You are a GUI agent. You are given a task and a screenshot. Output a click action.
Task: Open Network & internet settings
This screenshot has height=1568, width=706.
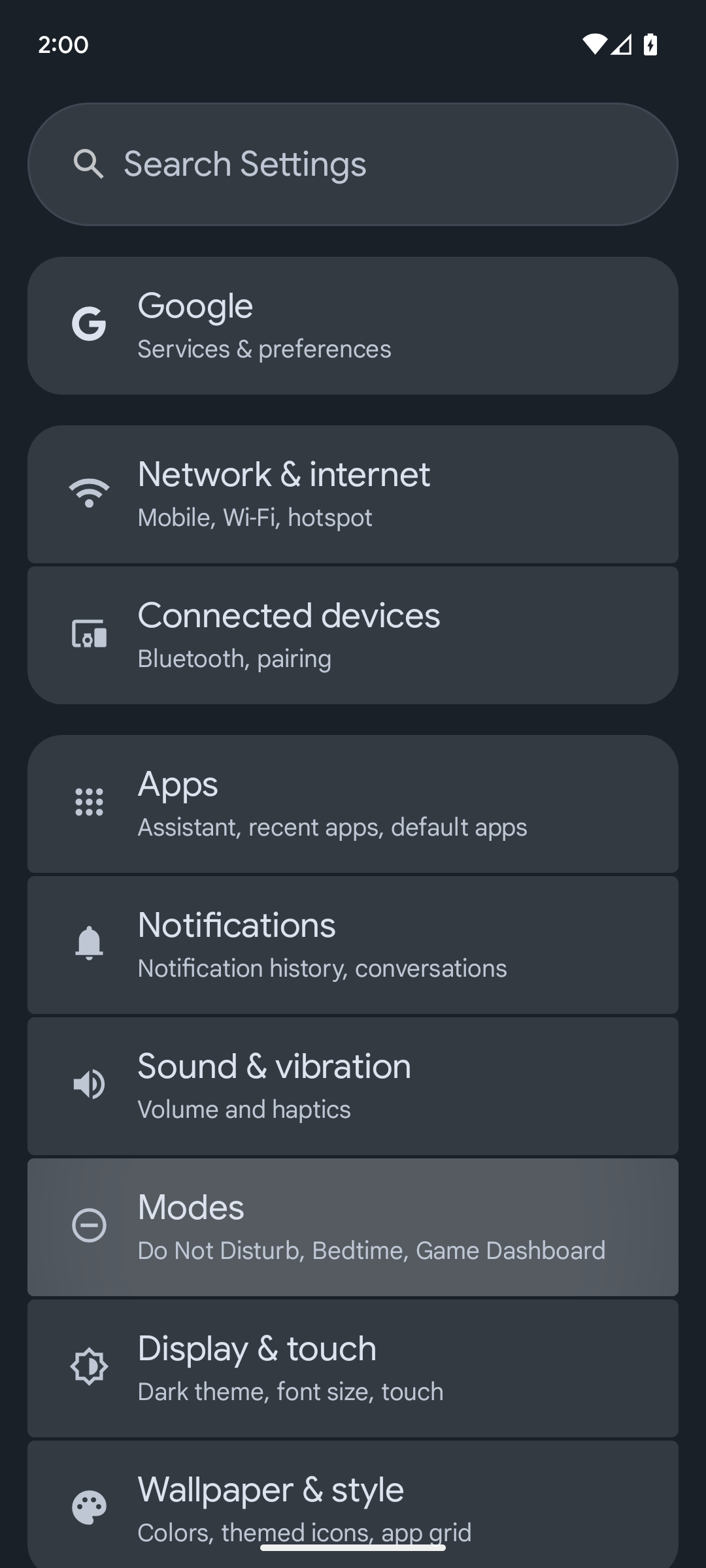(353, 495)
